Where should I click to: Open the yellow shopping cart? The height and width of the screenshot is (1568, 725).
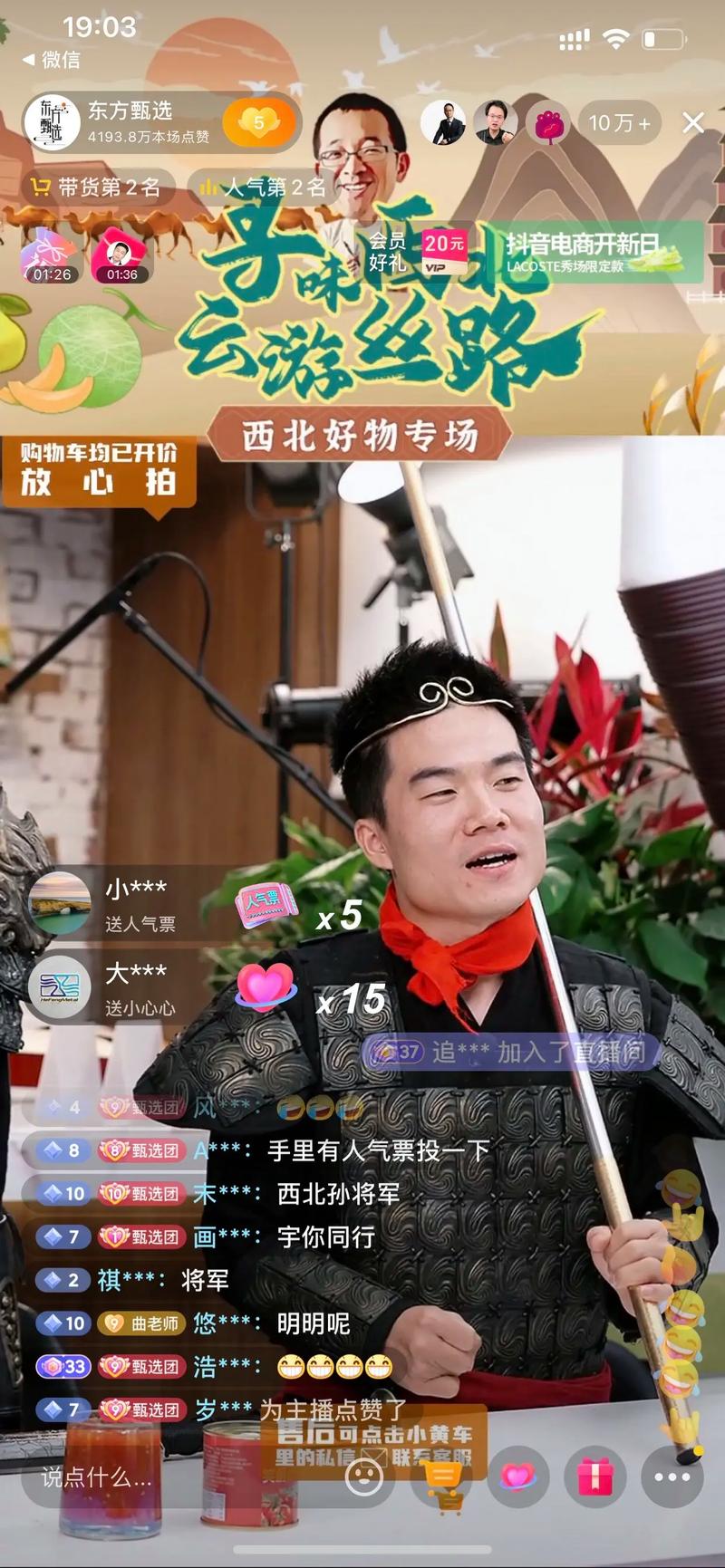442,1478
